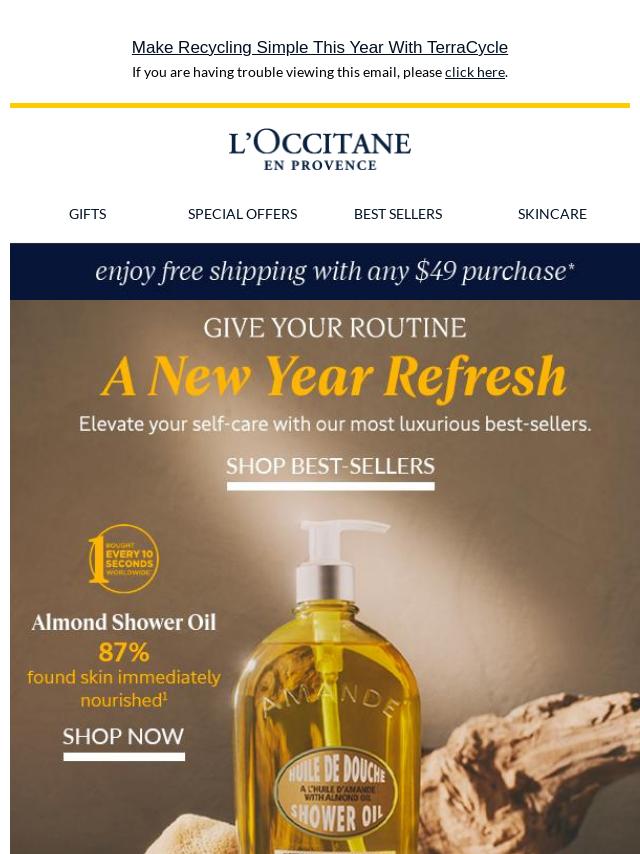
Task: Browse the Best Sellers section
Action: (x=397, y=214)
